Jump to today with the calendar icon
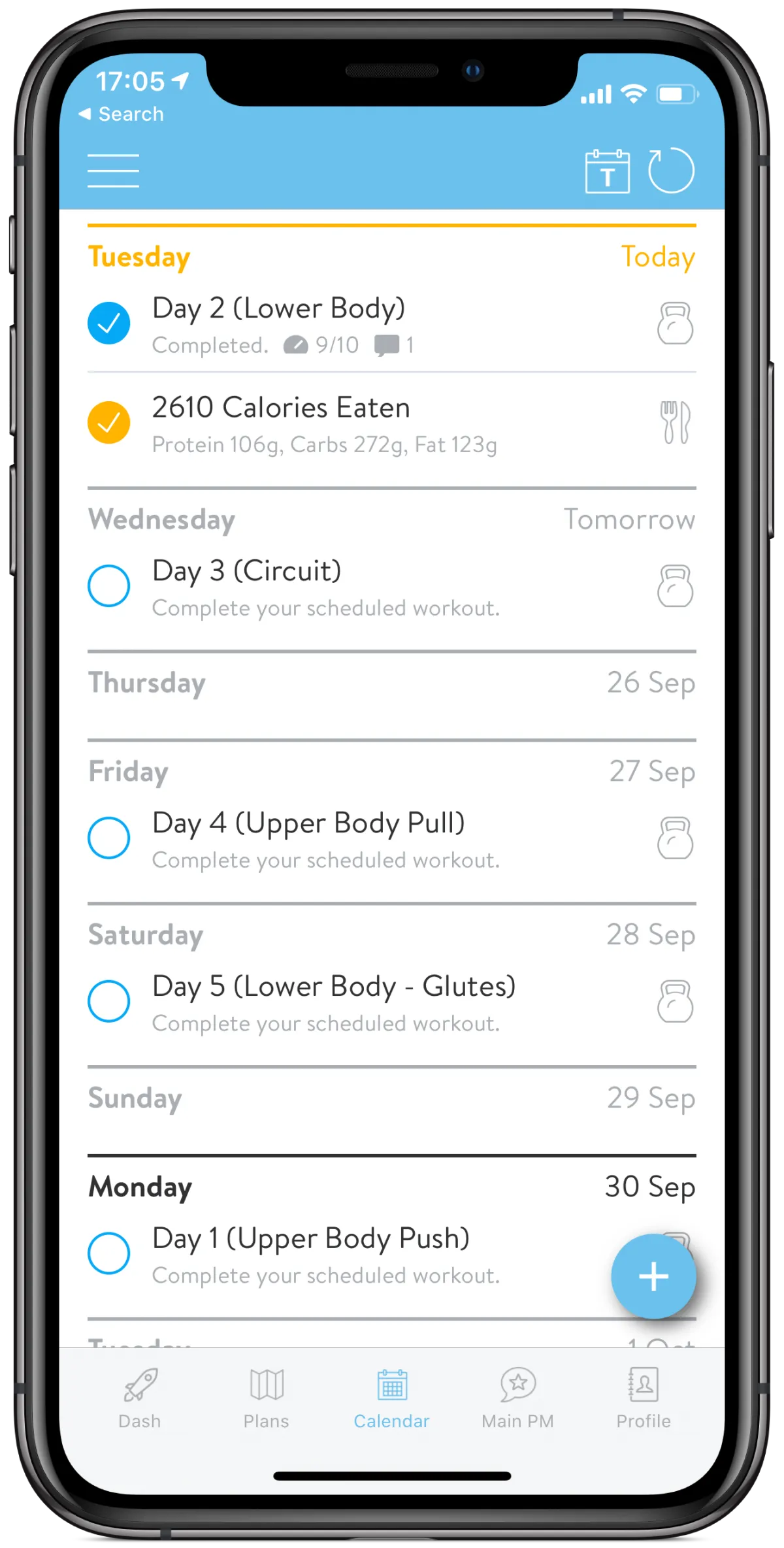The width and height of the screenshot is (784, 1548). (608, 171)
